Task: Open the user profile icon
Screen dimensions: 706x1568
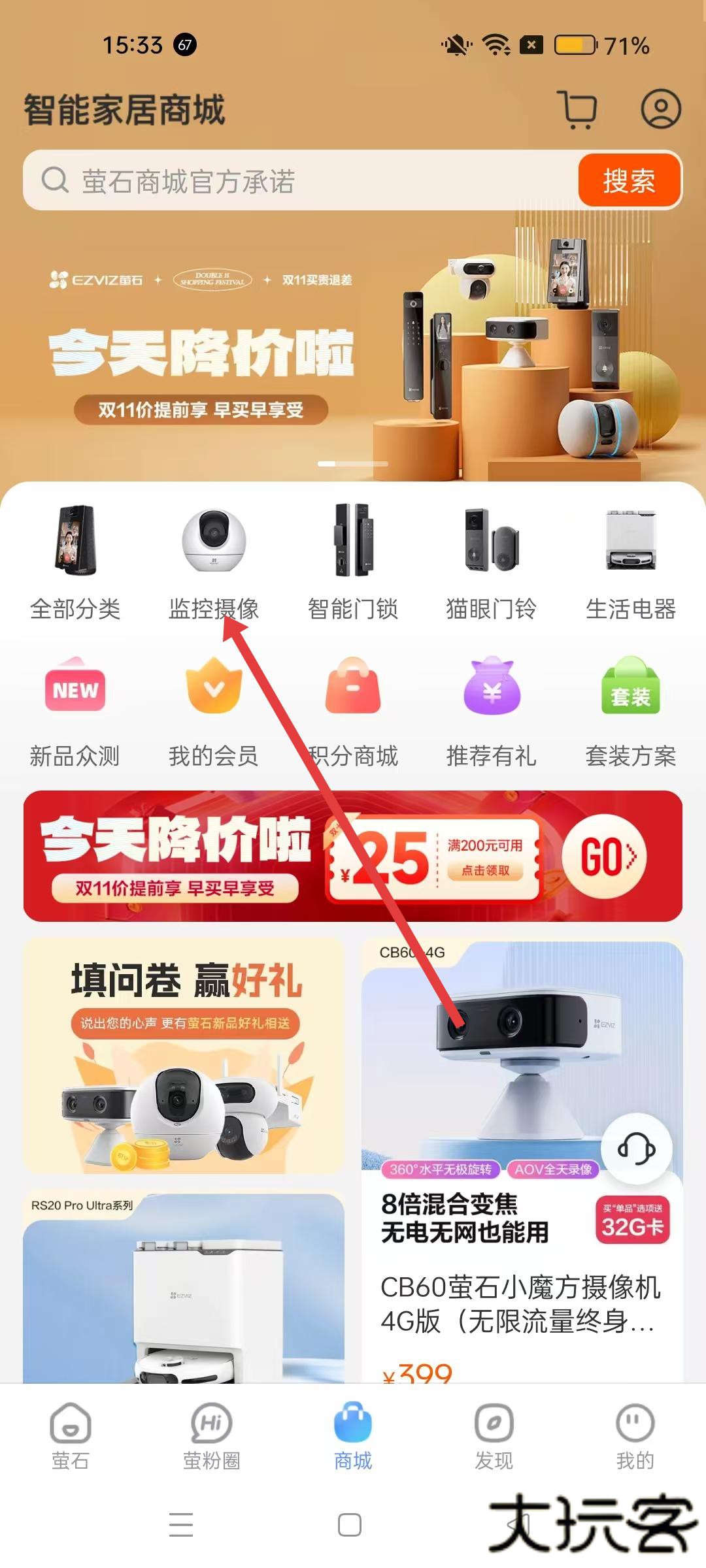Action: coord(660,108)
